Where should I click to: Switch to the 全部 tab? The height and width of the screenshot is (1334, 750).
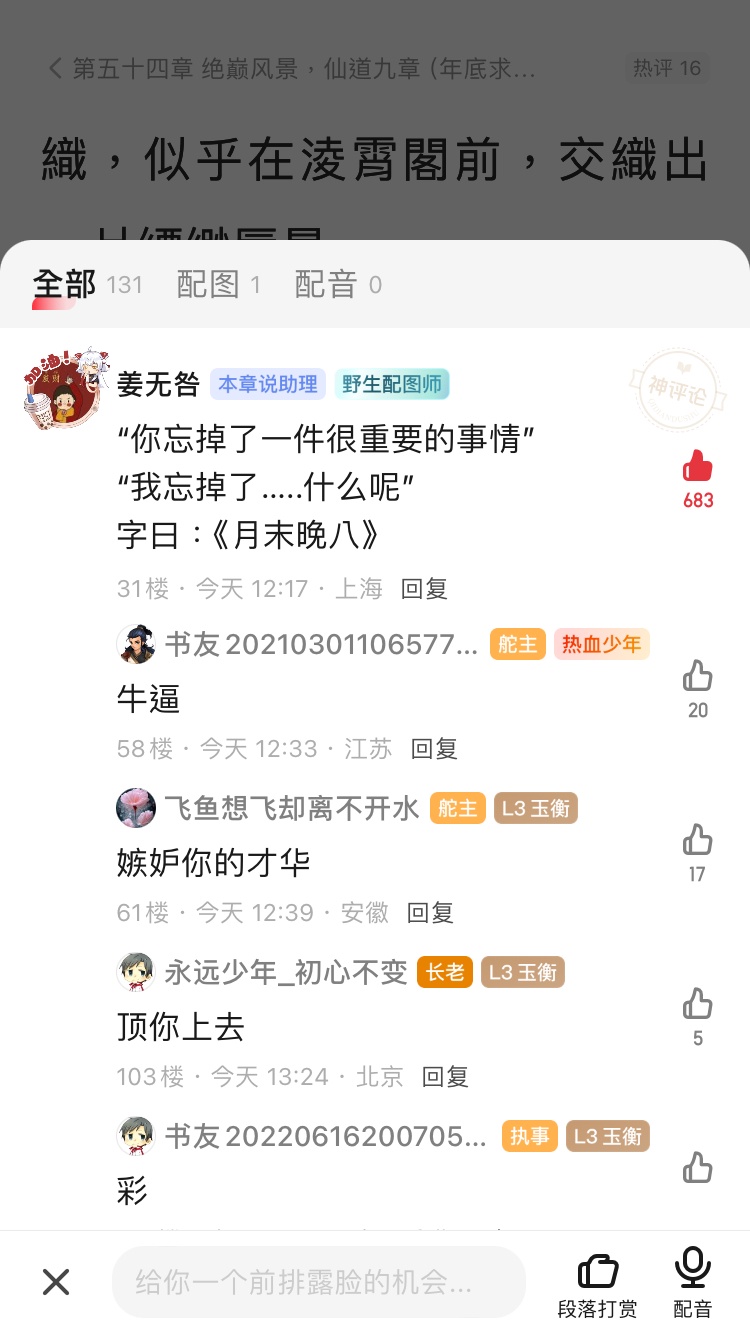point(66,285)
